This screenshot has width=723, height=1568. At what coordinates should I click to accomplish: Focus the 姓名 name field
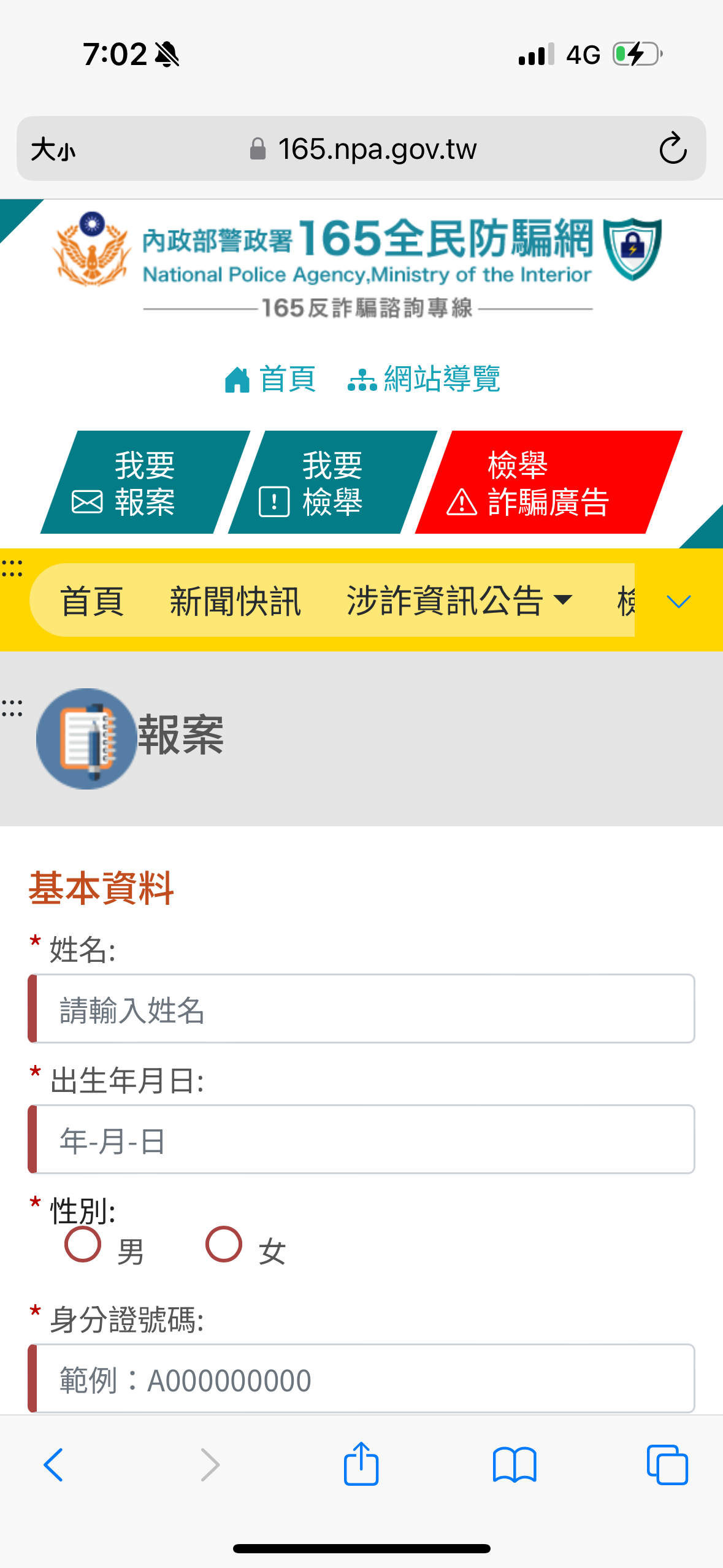tap(361, 1009)
